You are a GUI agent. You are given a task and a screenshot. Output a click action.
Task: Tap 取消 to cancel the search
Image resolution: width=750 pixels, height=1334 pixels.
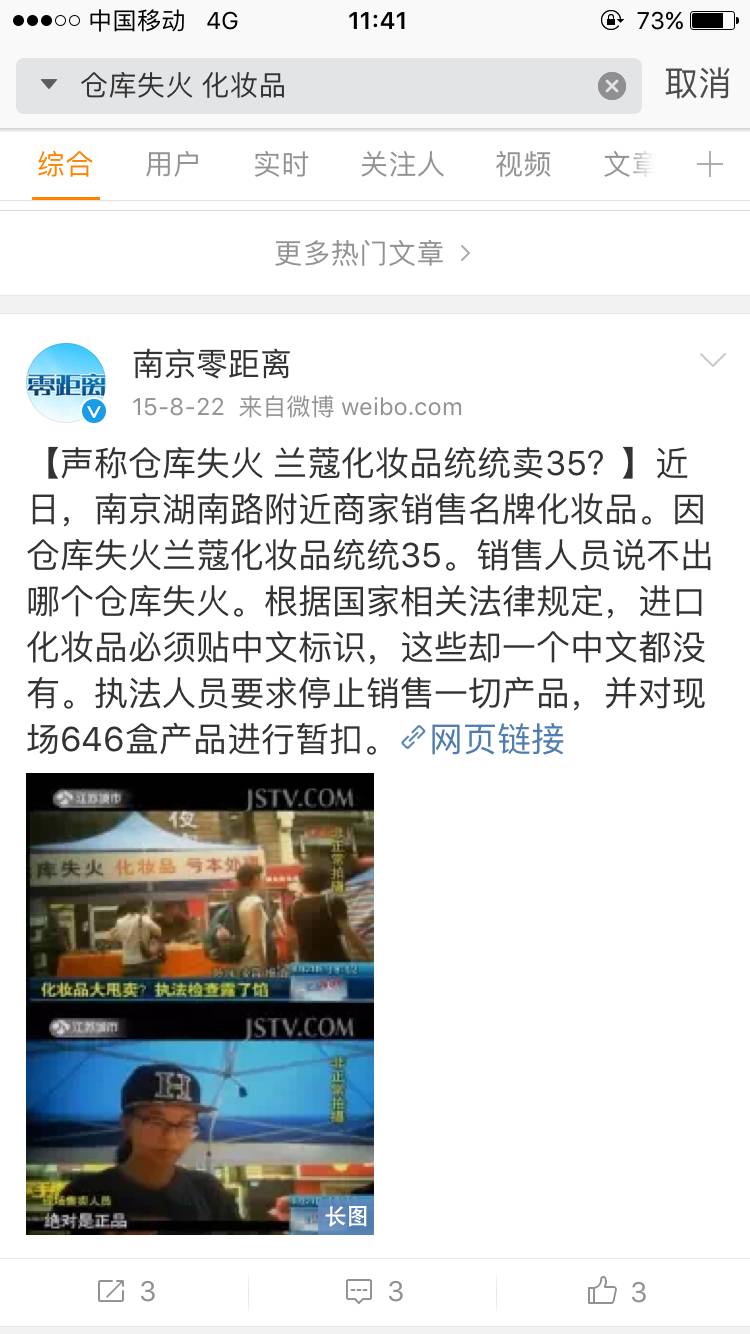[697, 84]
